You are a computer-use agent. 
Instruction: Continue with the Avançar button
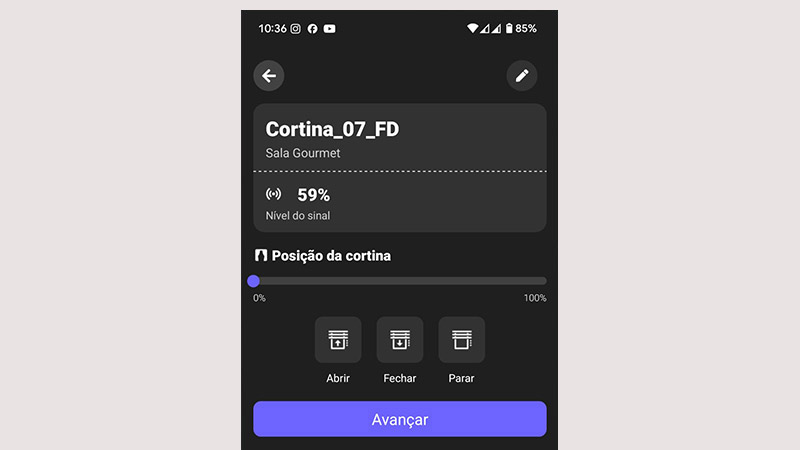tap(400, 419)
